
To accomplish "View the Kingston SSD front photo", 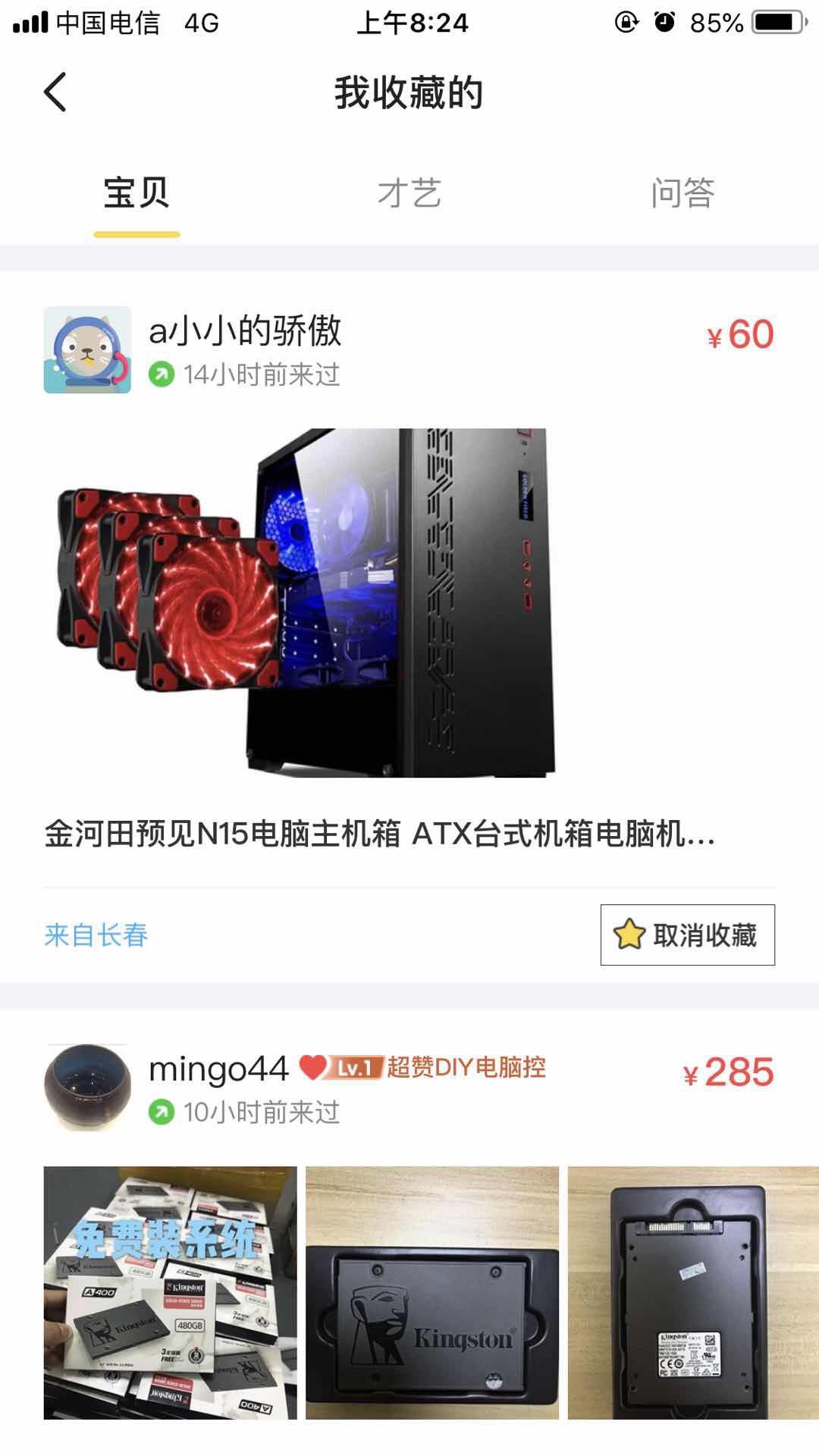I will click(x=432, y=1292).
